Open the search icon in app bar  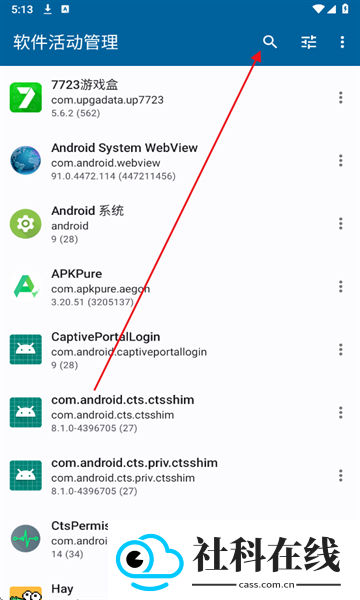(270, 42)
